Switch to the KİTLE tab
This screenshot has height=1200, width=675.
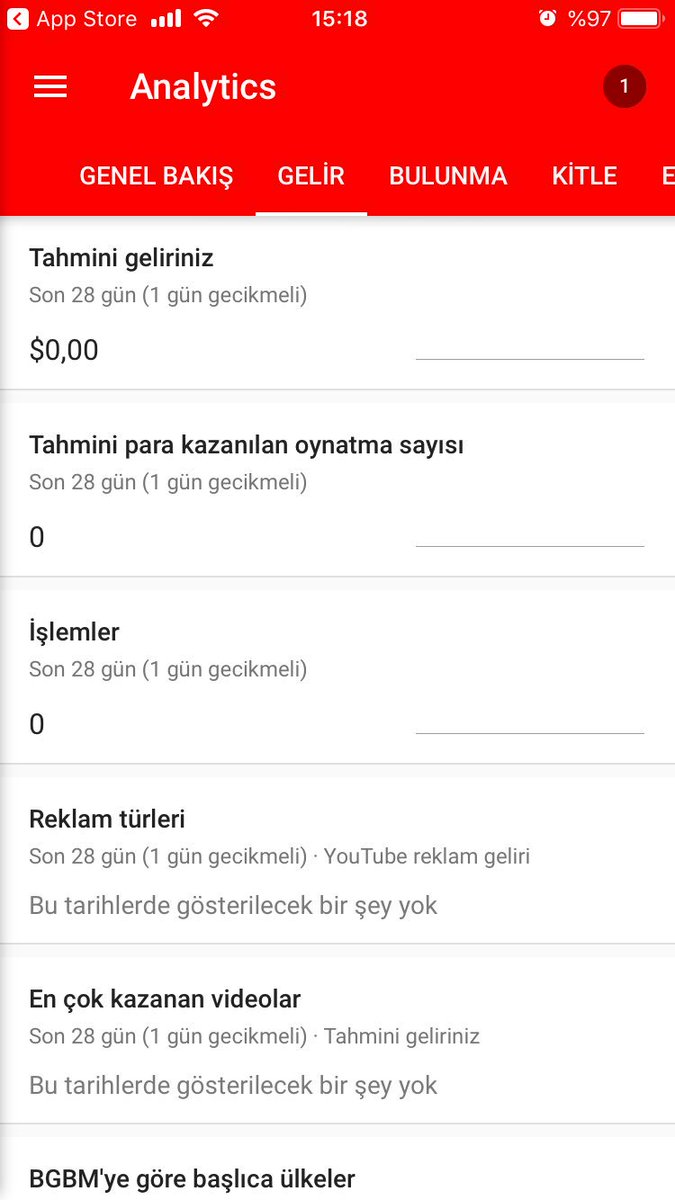(x=584, y=177)
